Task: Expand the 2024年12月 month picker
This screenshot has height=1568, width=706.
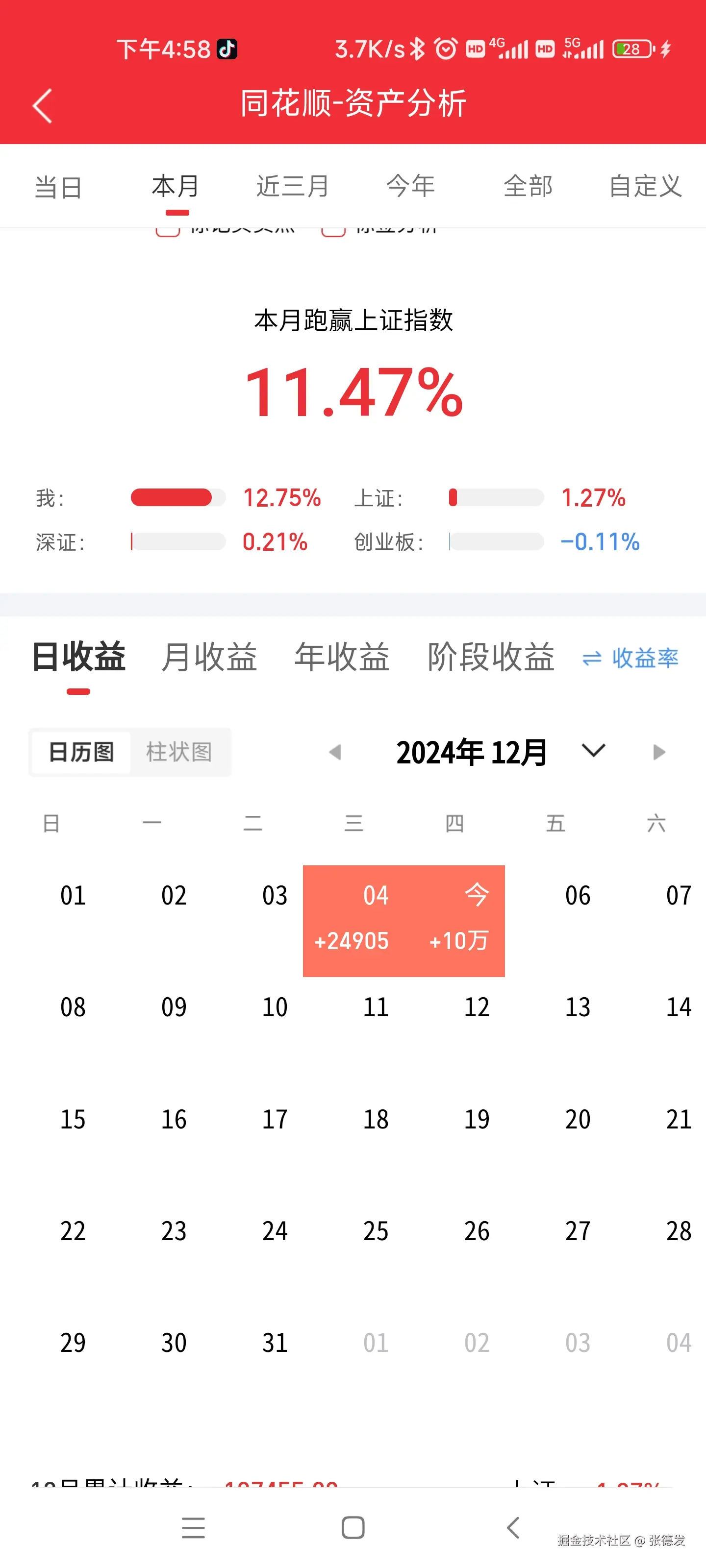Action: click(x=593, y=751)
